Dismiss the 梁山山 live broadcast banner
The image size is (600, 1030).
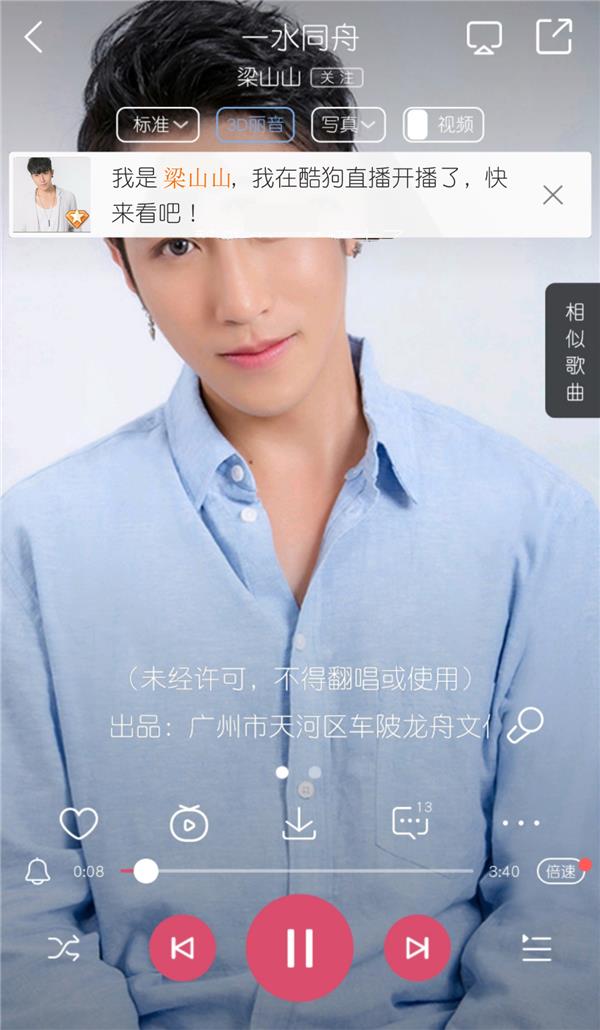pyautogui.click(x=553, y=195)
